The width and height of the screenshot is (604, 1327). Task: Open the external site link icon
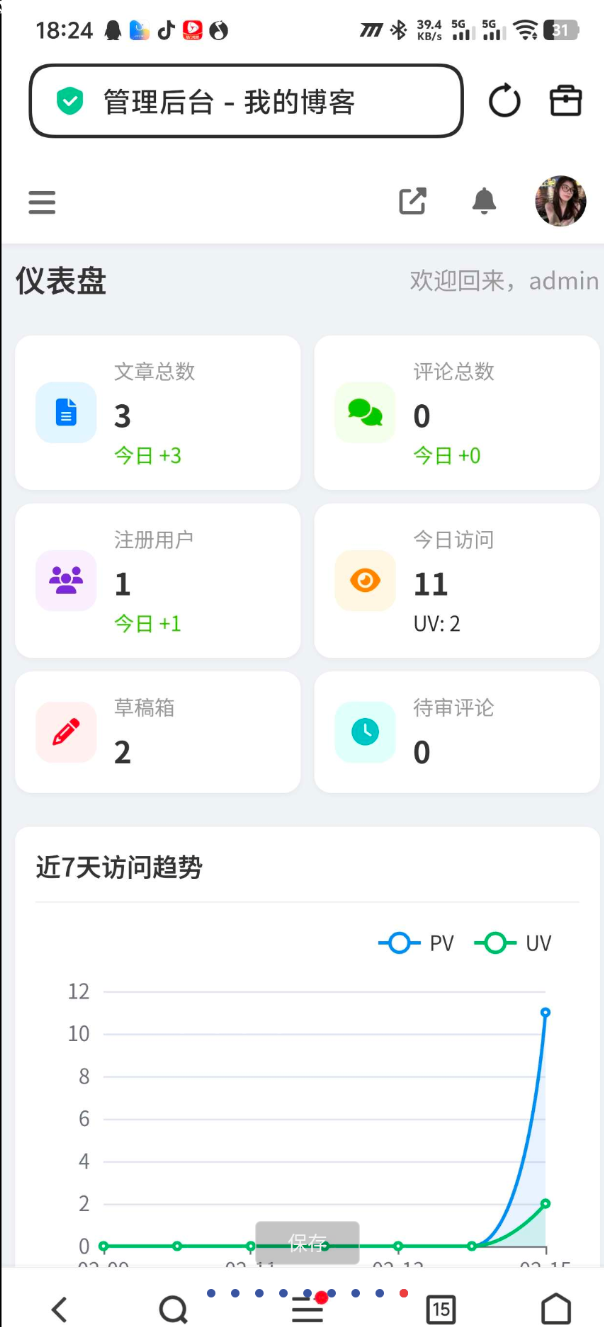(x=413, y=201)
